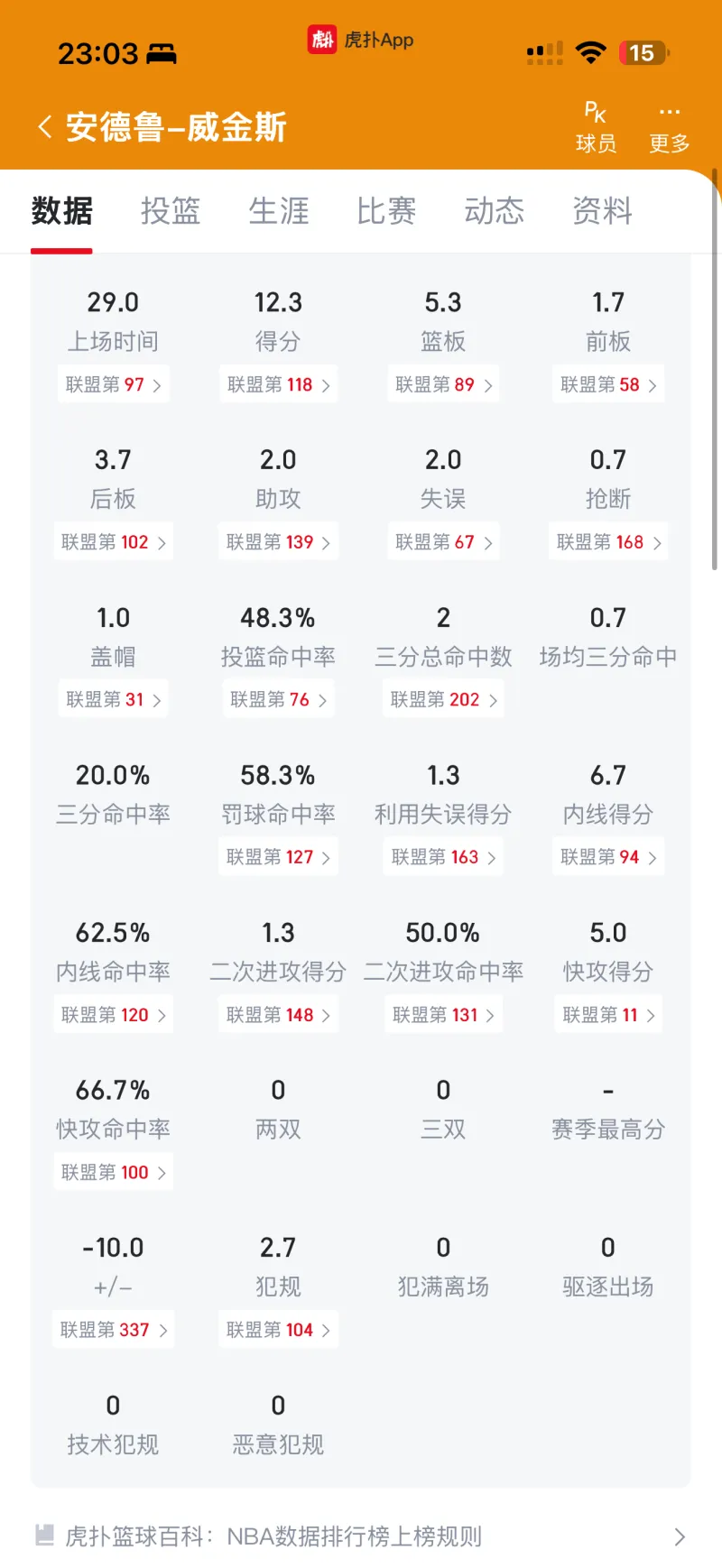See 抢断 league ranking 联盟第168

608,542
